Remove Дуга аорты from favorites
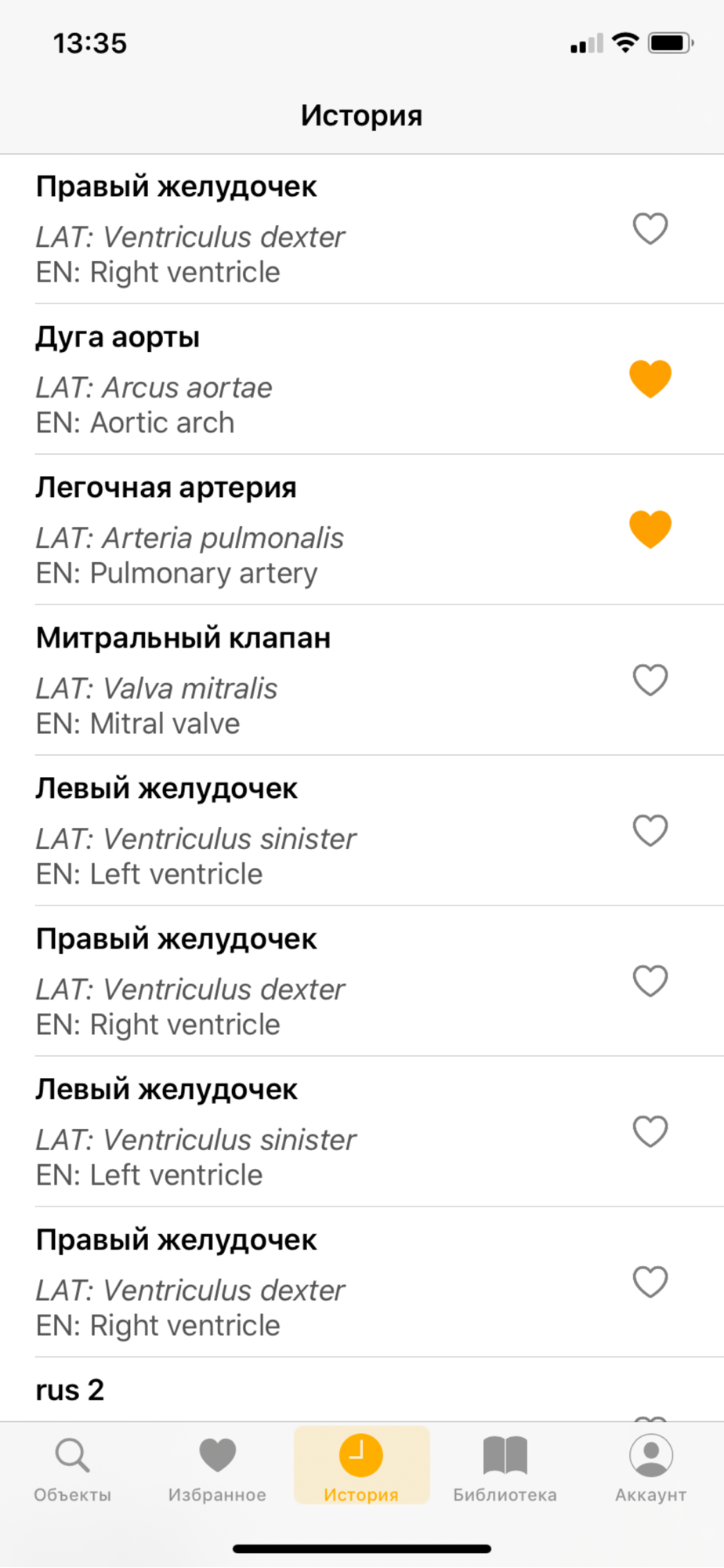Image resolution: width=724 pixels, height=1568 pixels. click(x=650, y=379)
